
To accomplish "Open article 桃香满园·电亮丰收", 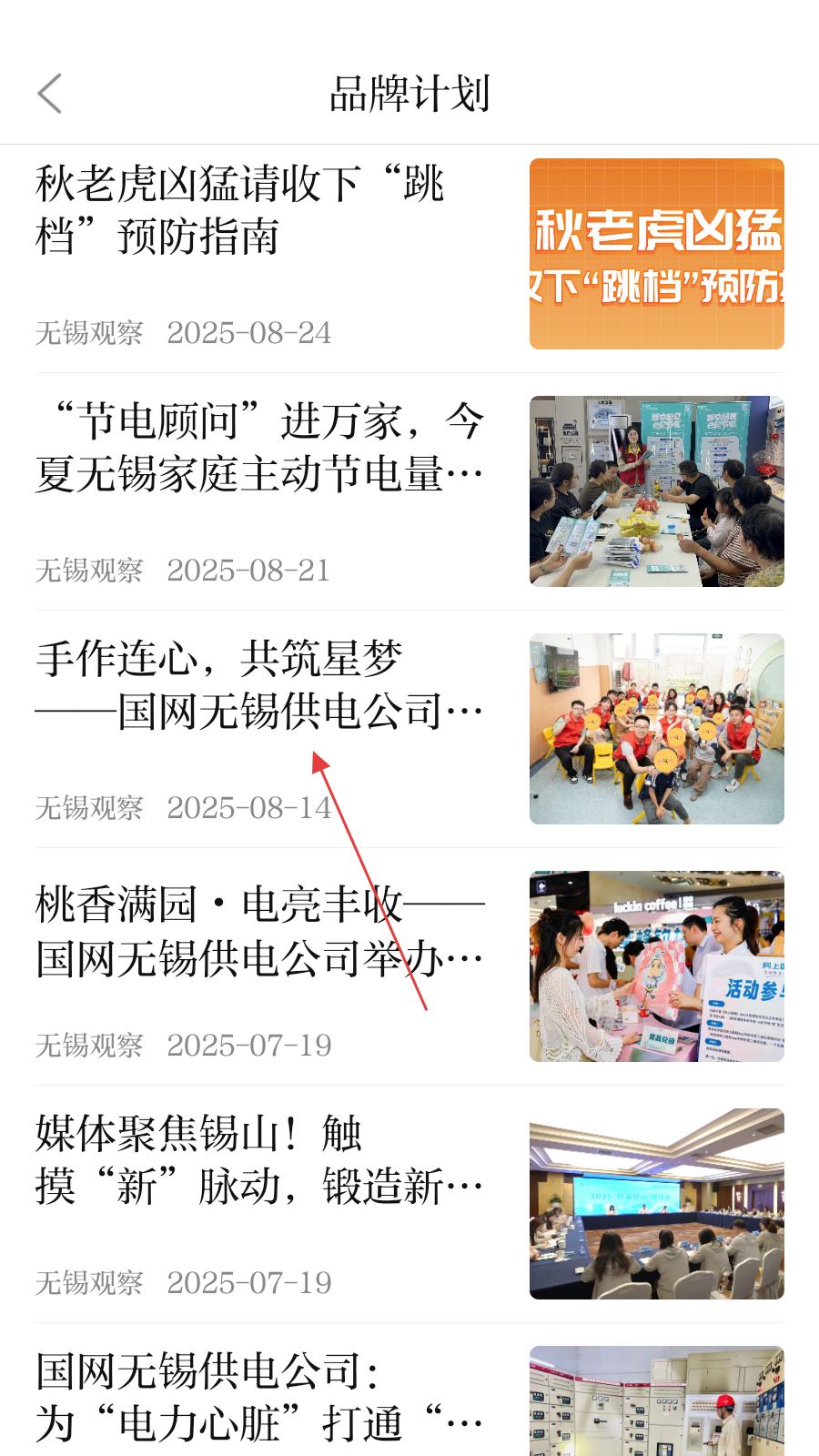I will tap(259, 931).
